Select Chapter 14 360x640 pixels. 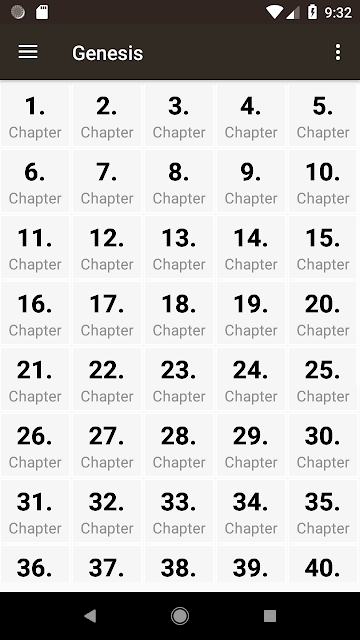click(251, 247)
